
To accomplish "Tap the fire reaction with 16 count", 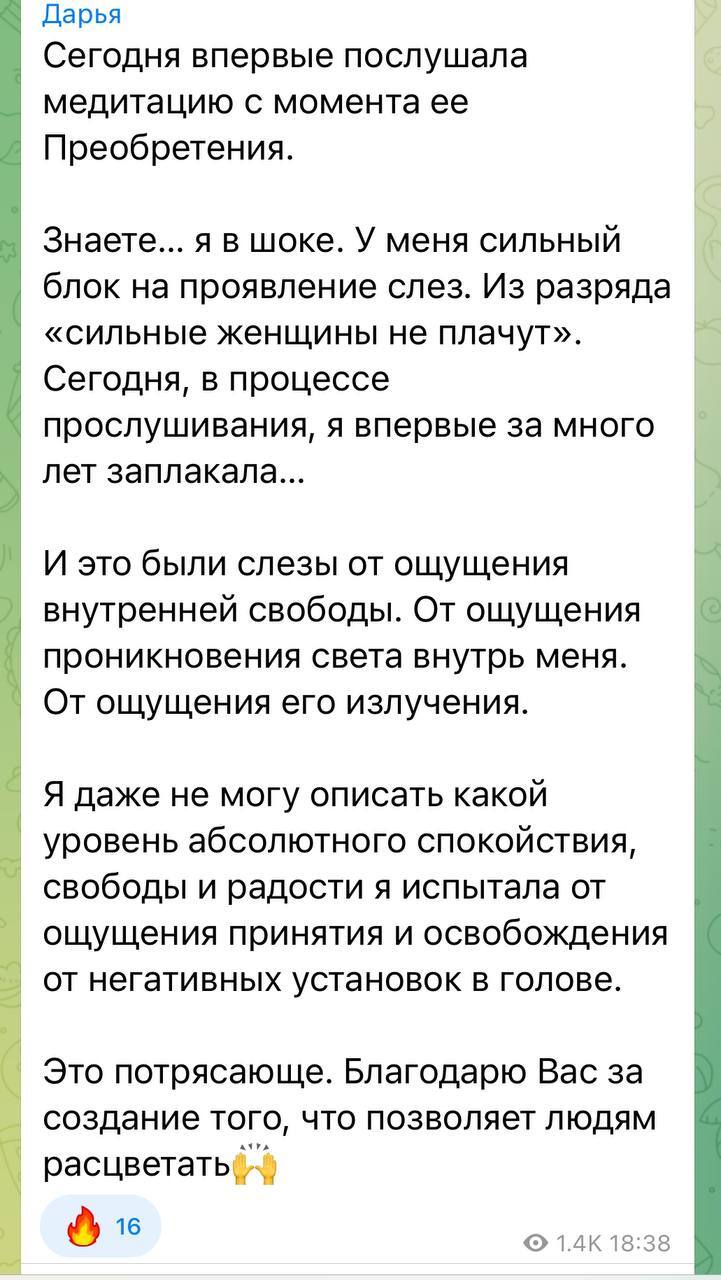I will click(100, 1227).
